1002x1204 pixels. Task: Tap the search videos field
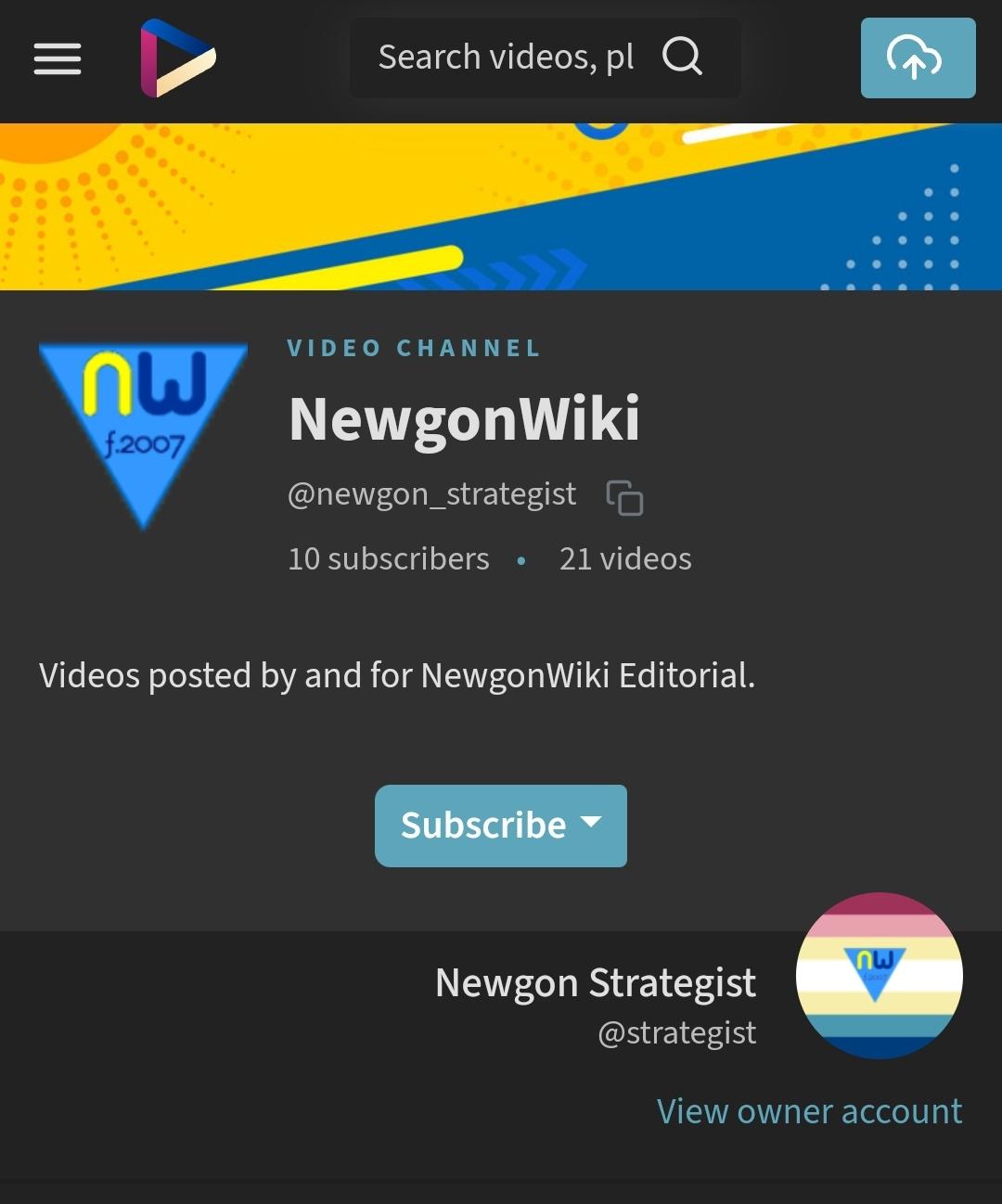point(505,58)
